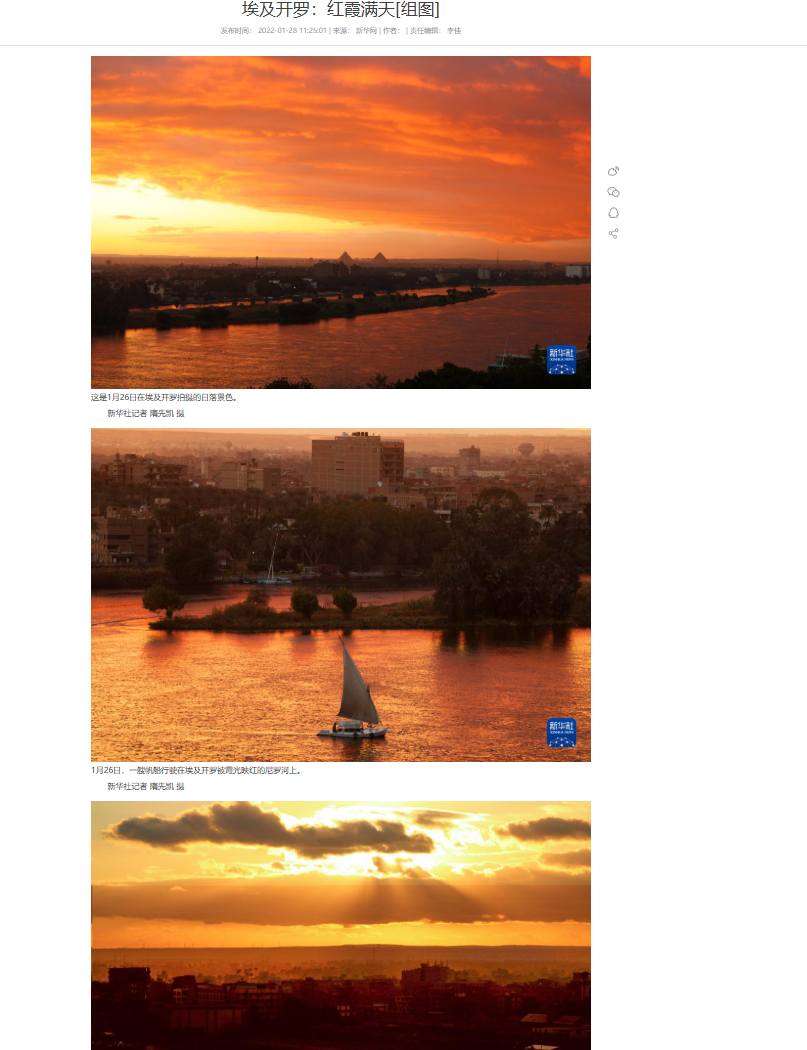Open the sunset photo with the pyramids
This screenshot has height=1050, width=807.
click(340, 222)
